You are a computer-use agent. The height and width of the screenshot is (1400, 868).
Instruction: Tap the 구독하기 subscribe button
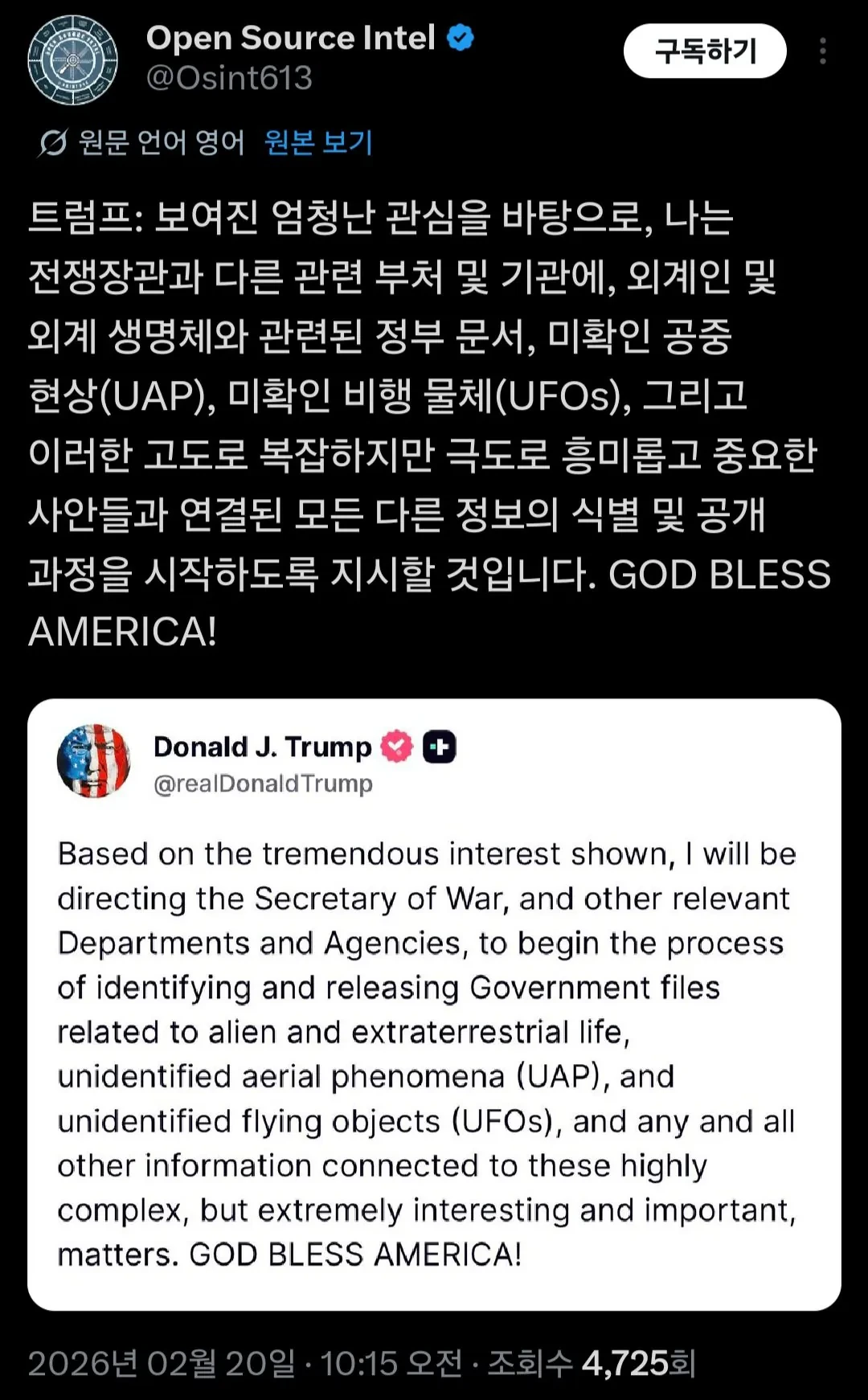click(705, 51)
